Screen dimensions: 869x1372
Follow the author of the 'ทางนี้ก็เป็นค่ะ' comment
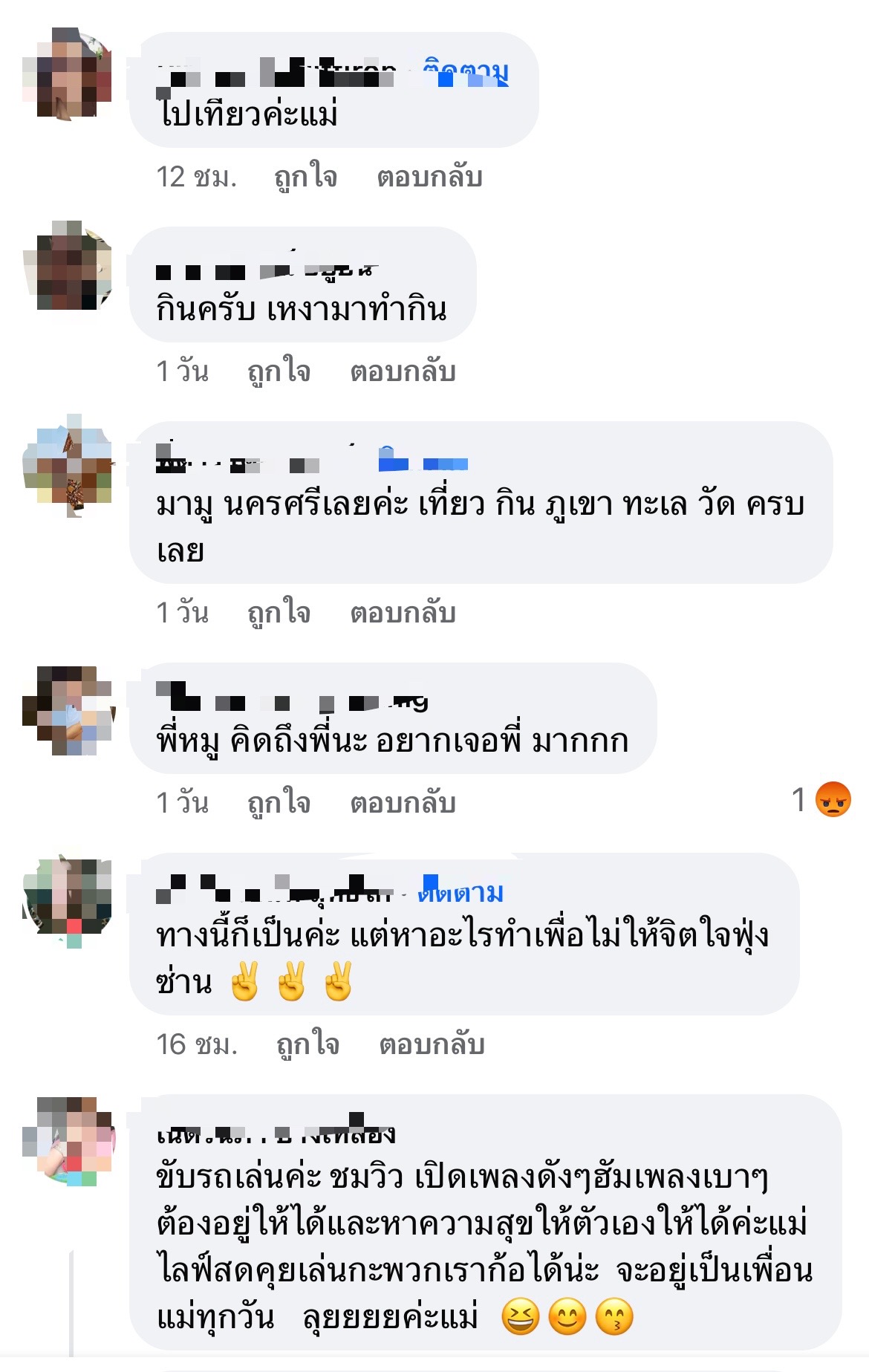click(x=461, y=891)
